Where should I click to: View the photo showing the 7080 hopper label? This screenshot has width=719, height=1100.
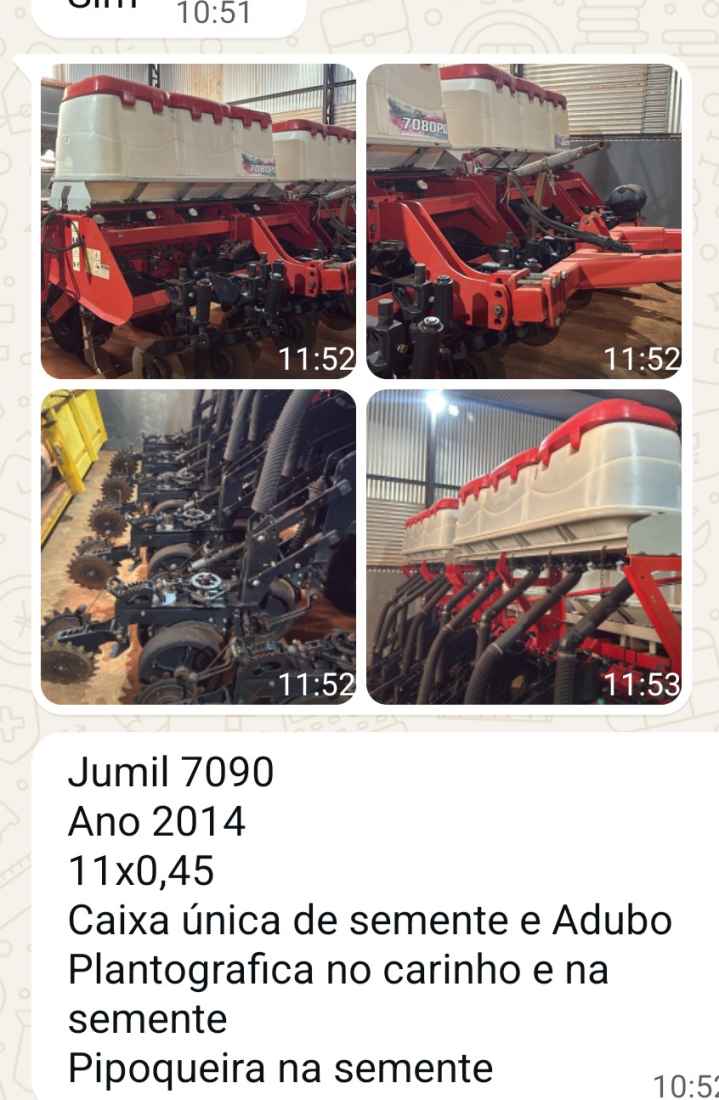pyautogui.click(x=524, y=221)
